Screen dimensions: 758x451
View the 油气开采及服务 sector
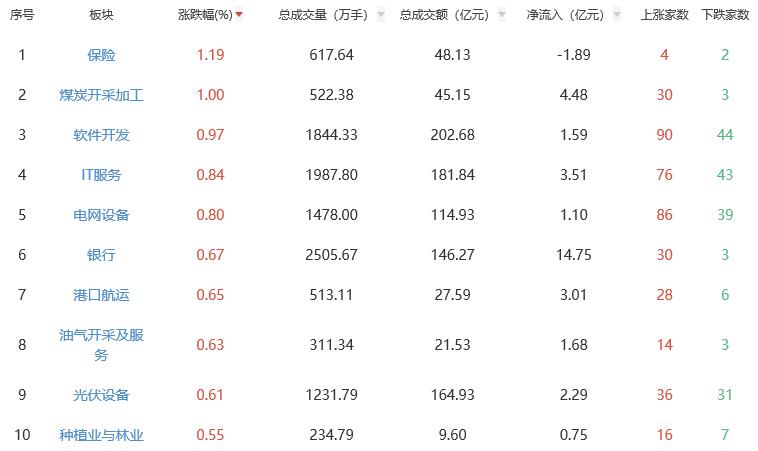click(x=101, y=345)
